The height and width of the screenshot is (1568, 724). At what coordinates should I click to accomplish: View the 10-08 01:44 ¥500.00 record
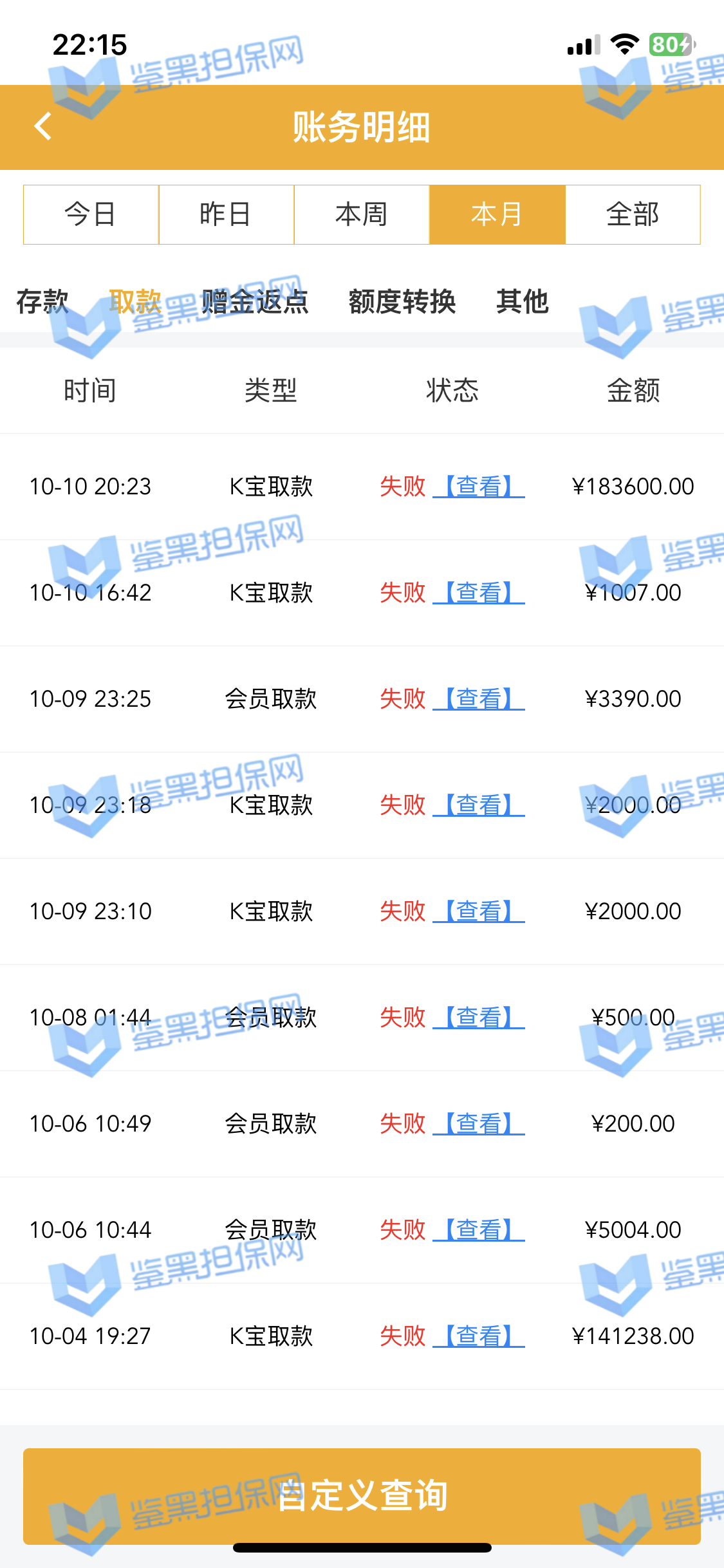pyautogui.click(x=479, y=1018)
